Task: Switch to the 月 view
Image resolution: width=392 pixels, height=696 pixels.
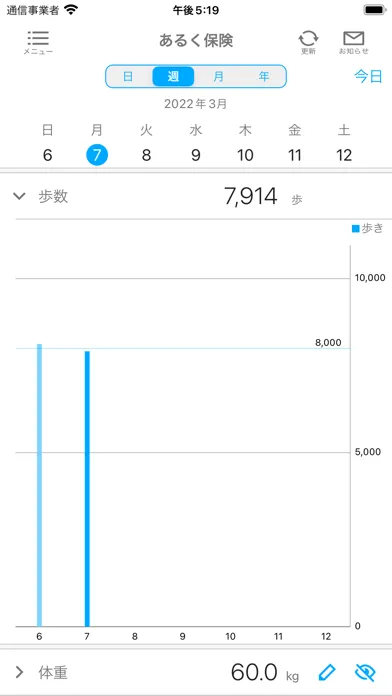Action: (218, 76)
